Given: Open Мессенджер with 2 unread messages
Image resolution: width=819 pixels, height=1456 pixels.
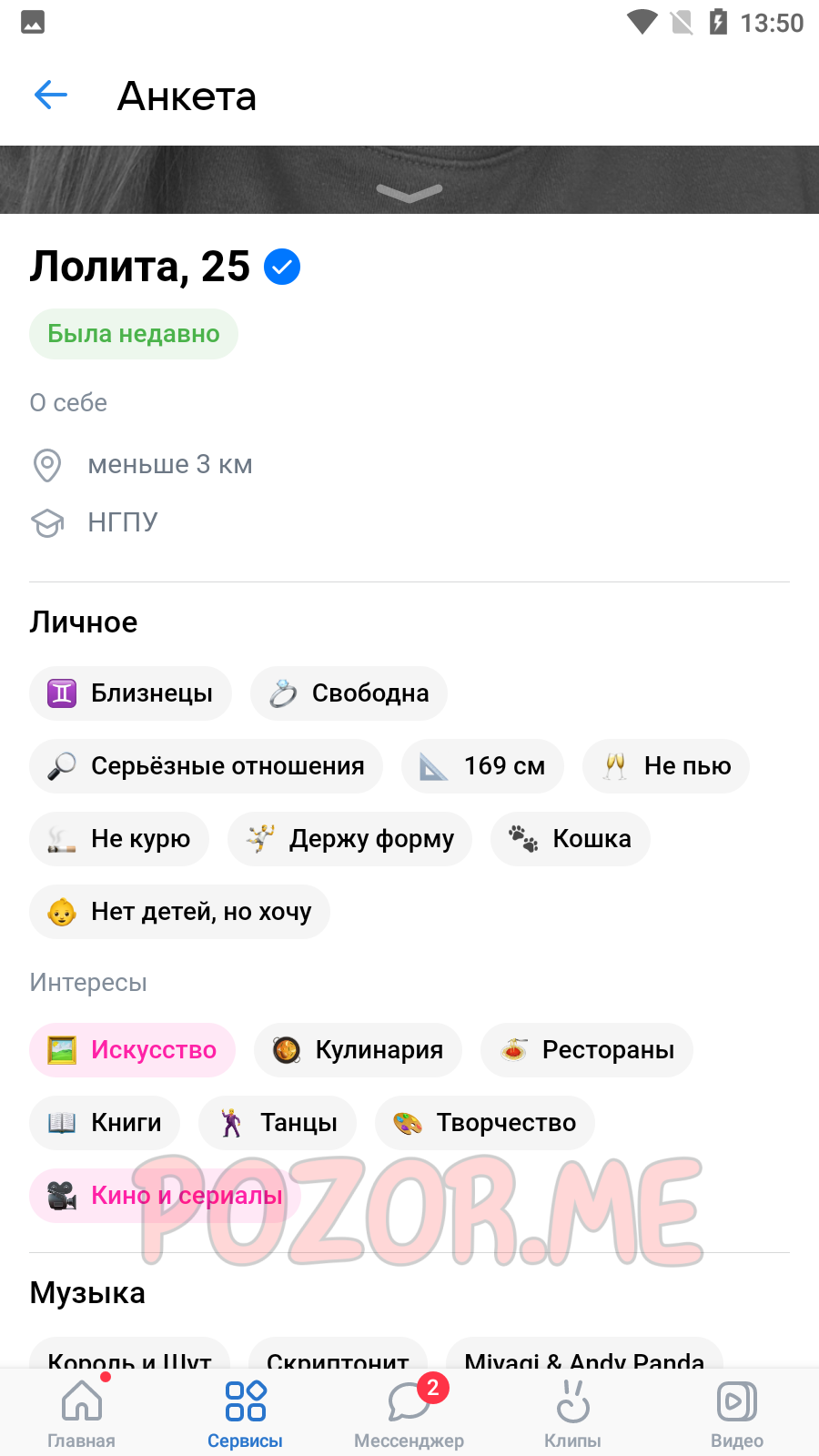Looking at the screenshot, I should pos(409,1412).
